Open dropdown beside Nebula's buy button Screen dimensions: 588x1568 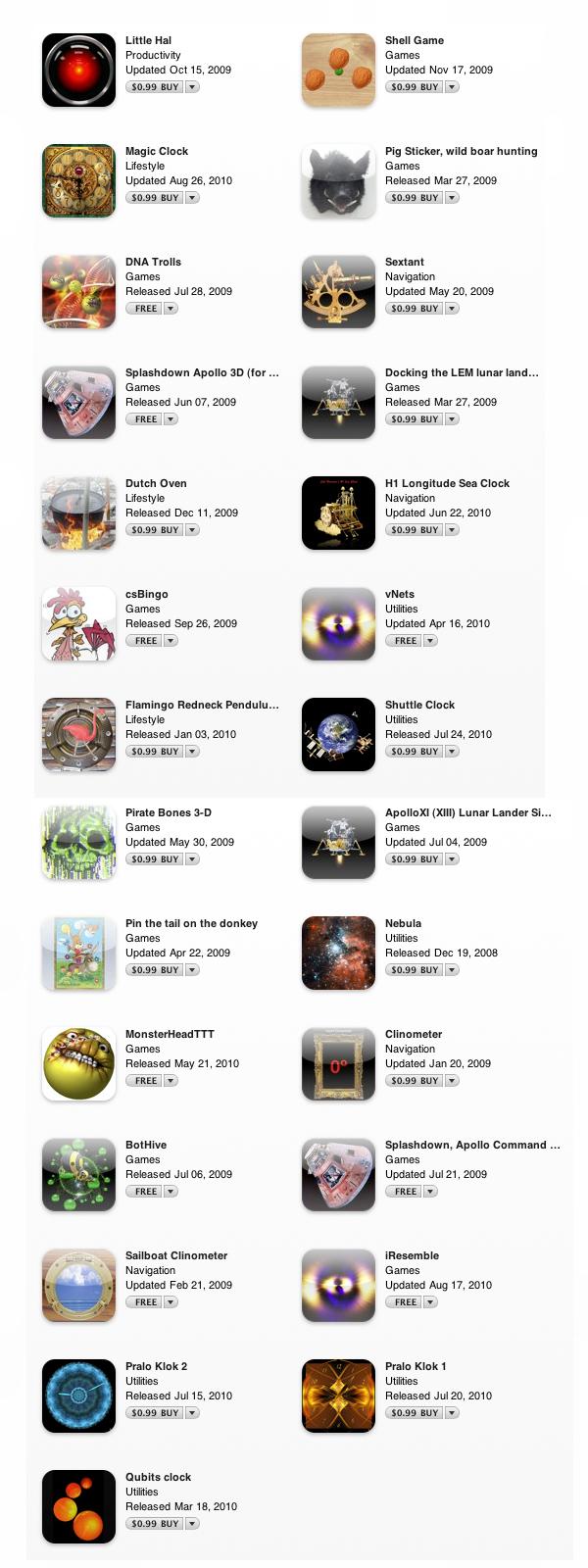tap(452, 970)
